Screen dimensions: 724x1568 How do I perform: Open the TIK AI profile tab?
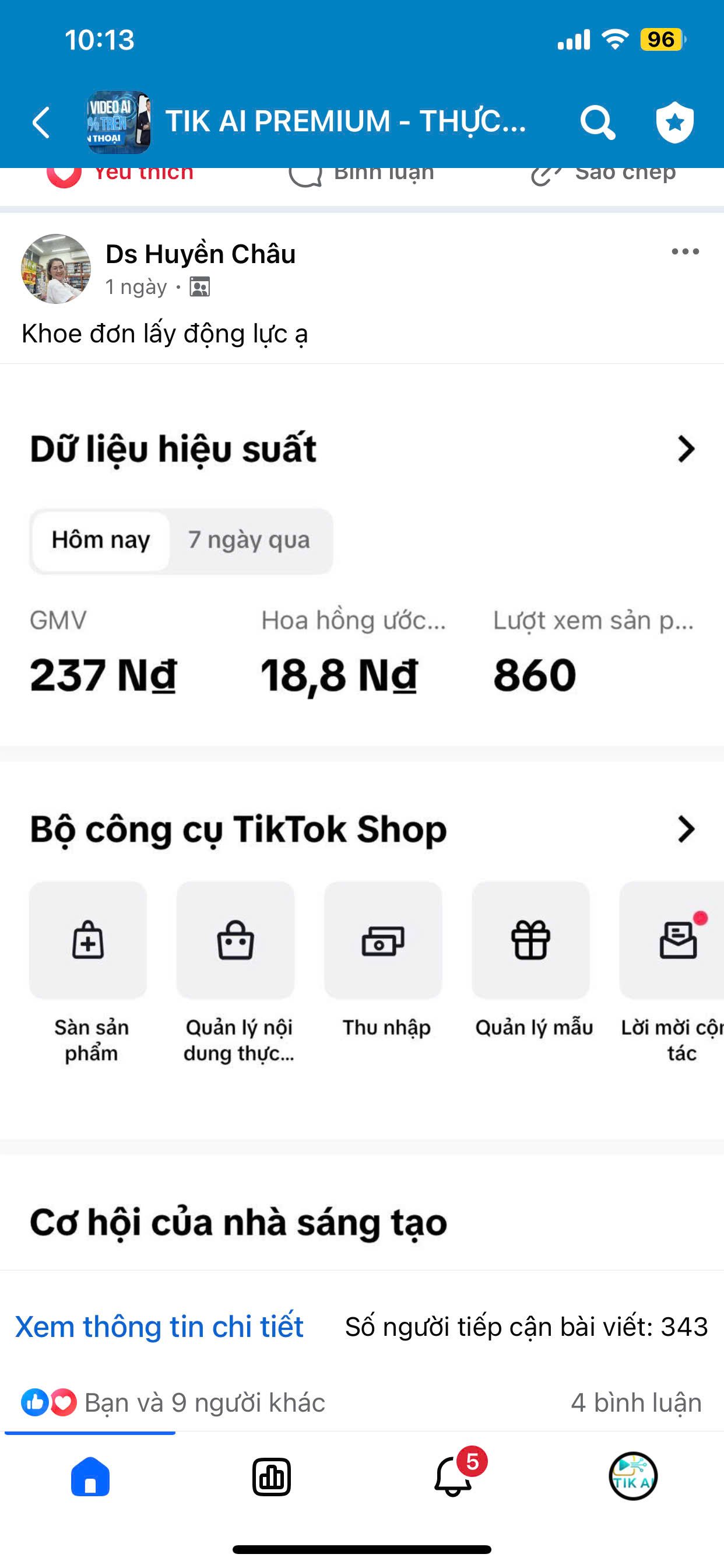pyautogui.click(x=632, y=1476)
